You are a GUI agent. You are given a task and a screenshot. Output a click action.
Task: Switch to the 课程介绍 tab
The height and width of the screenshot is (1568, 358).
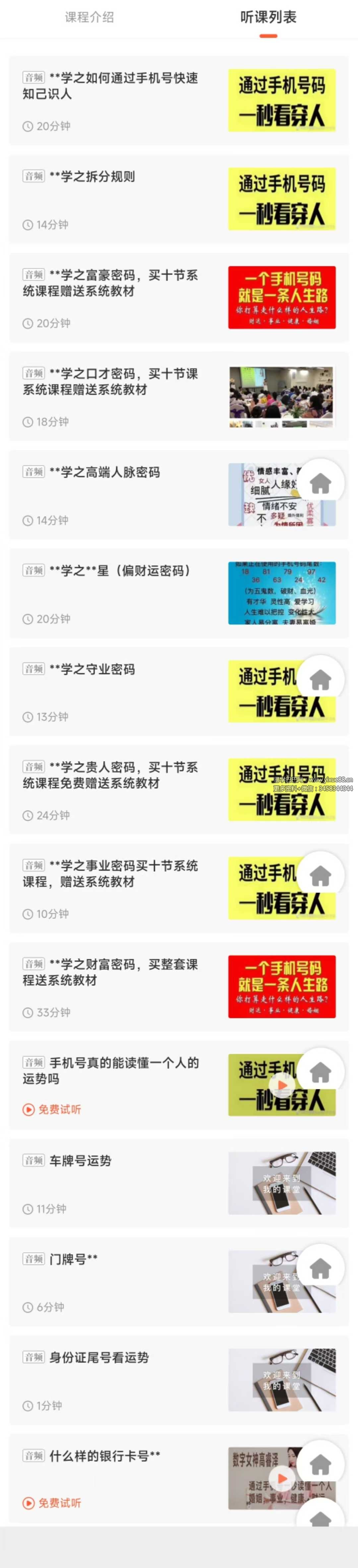[x=89, y=17]
